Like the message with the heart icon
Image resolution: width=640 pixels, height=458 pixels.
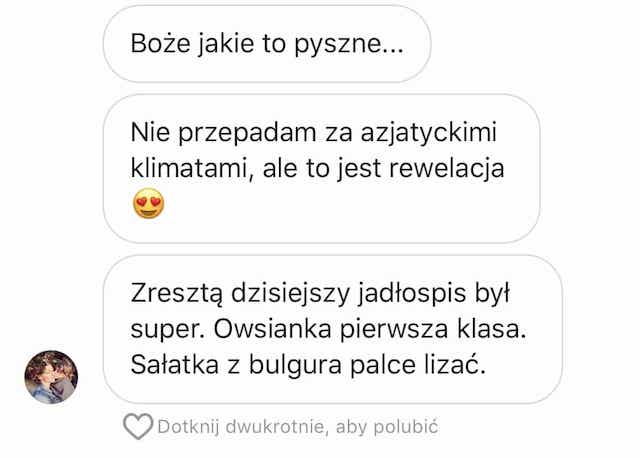coord(138,427)
